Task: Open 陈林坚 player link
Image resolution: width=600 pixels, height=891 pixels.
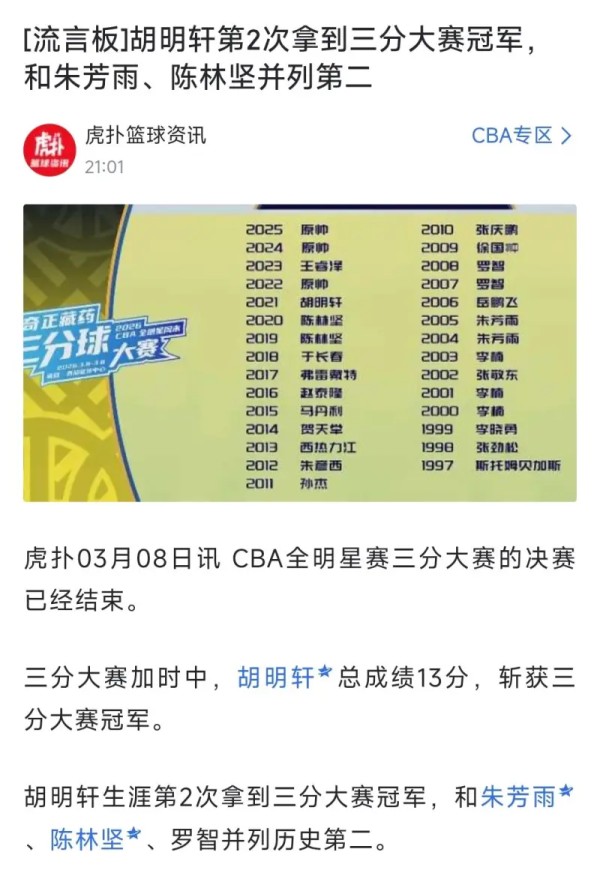Action: [x=88, y=839]
